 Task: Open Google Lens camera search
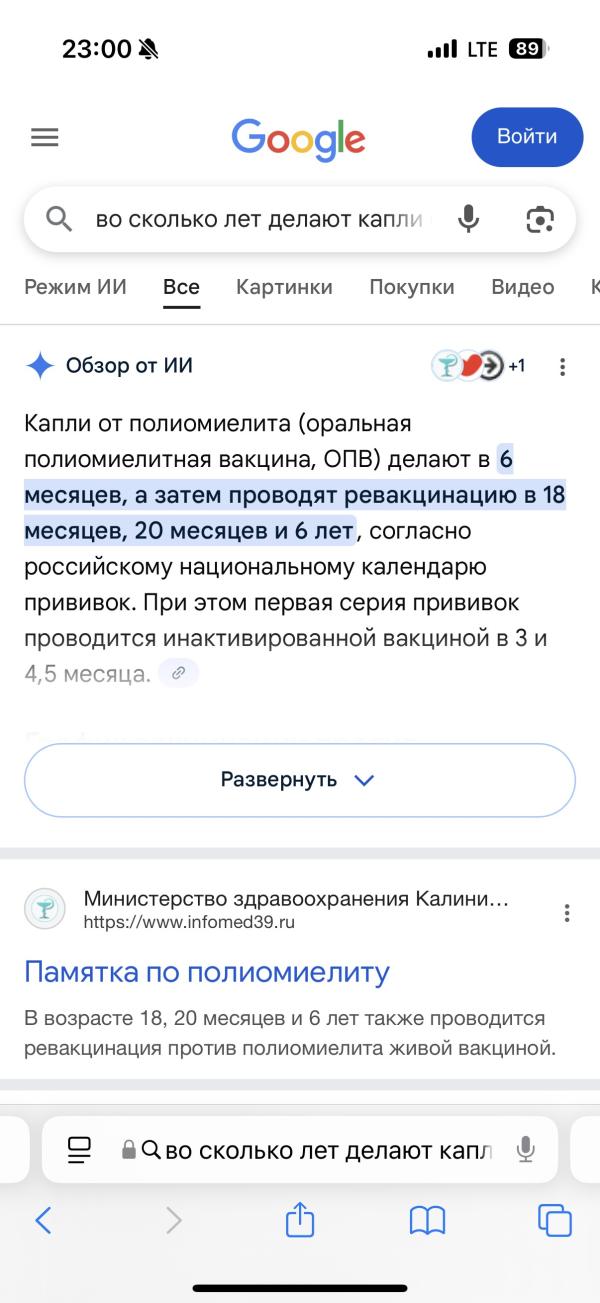pos(539,219)
